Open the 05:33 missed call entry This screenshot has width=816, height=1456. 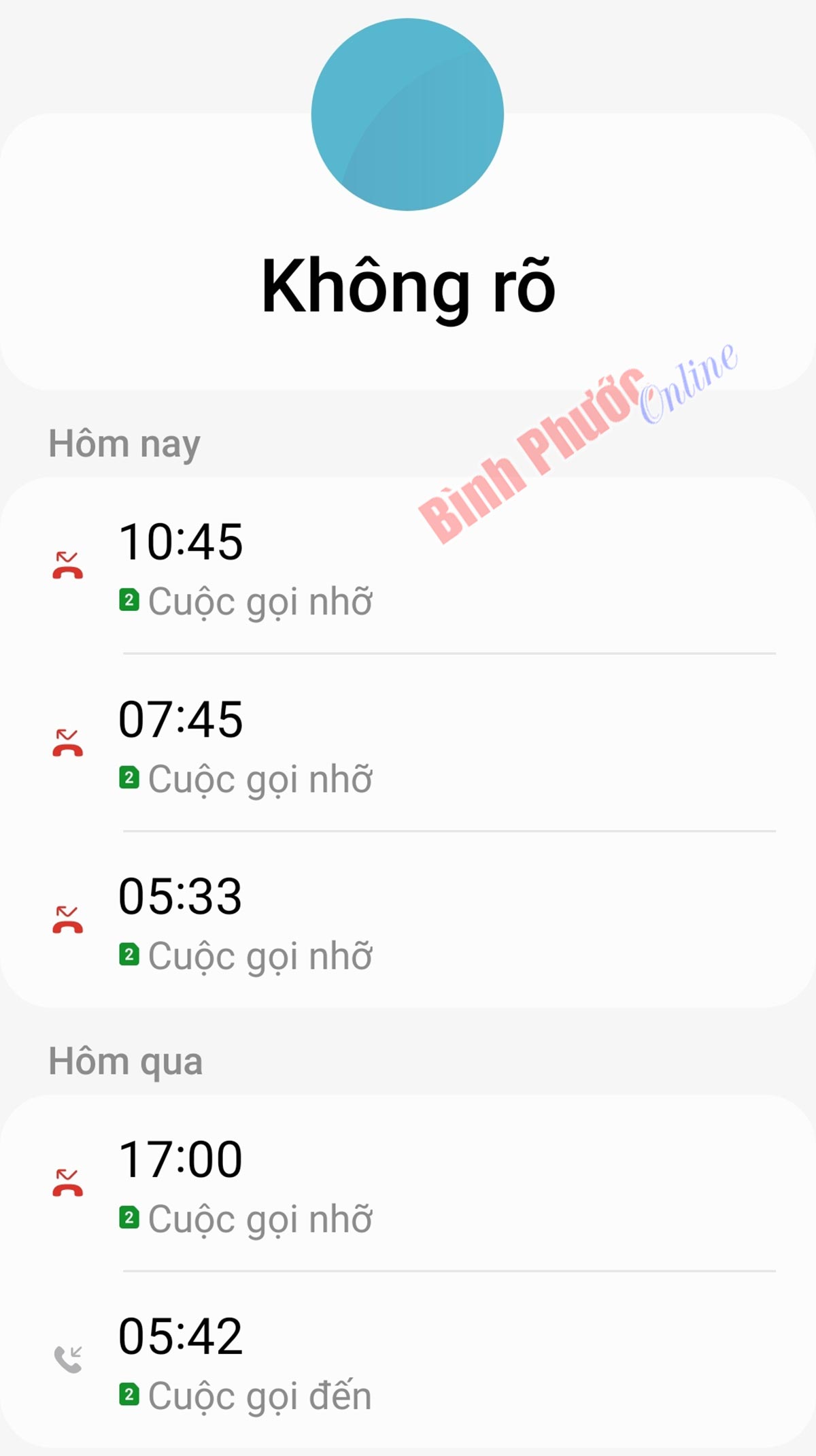click(408, 920)
